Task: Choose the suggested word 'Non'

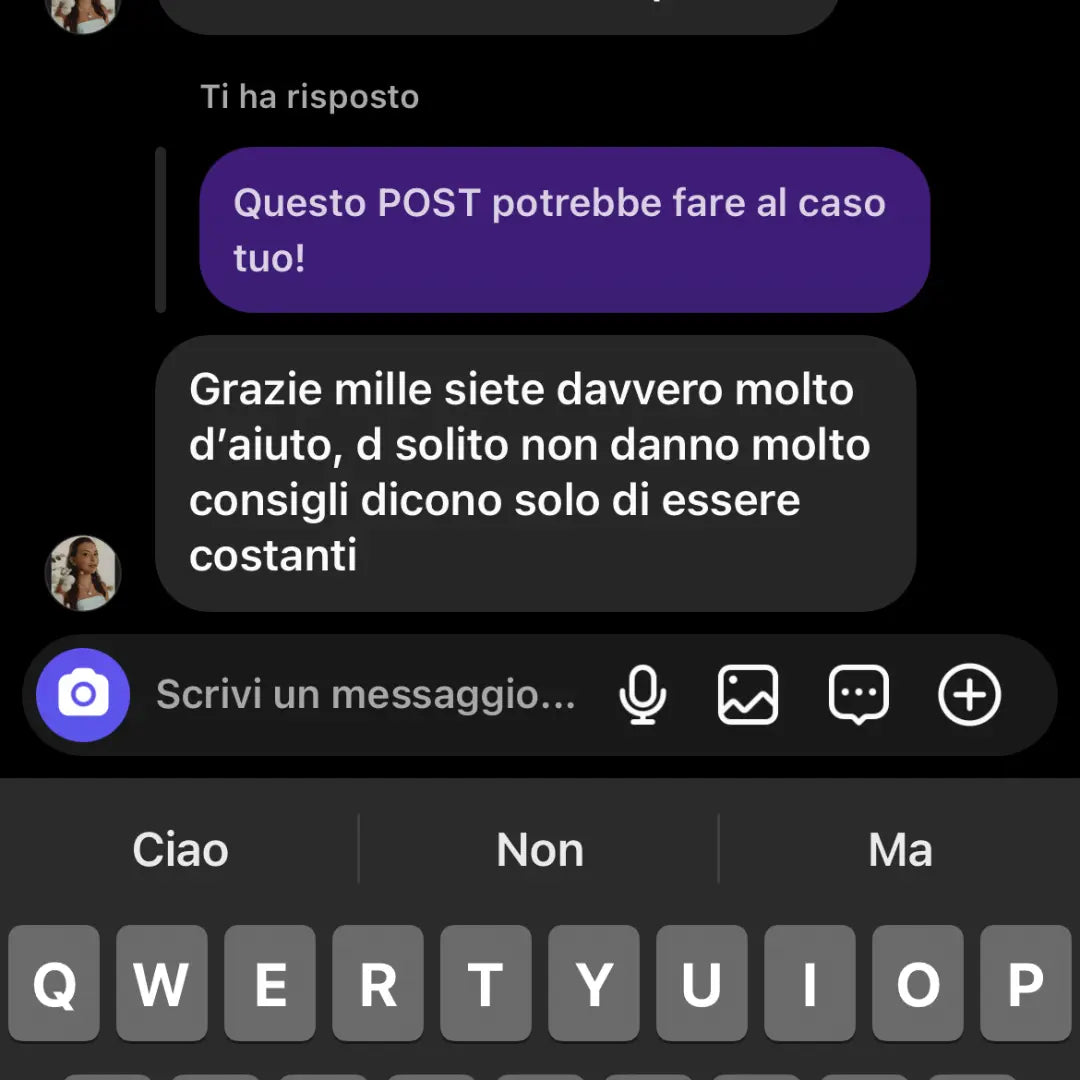Action: [540, 850]
